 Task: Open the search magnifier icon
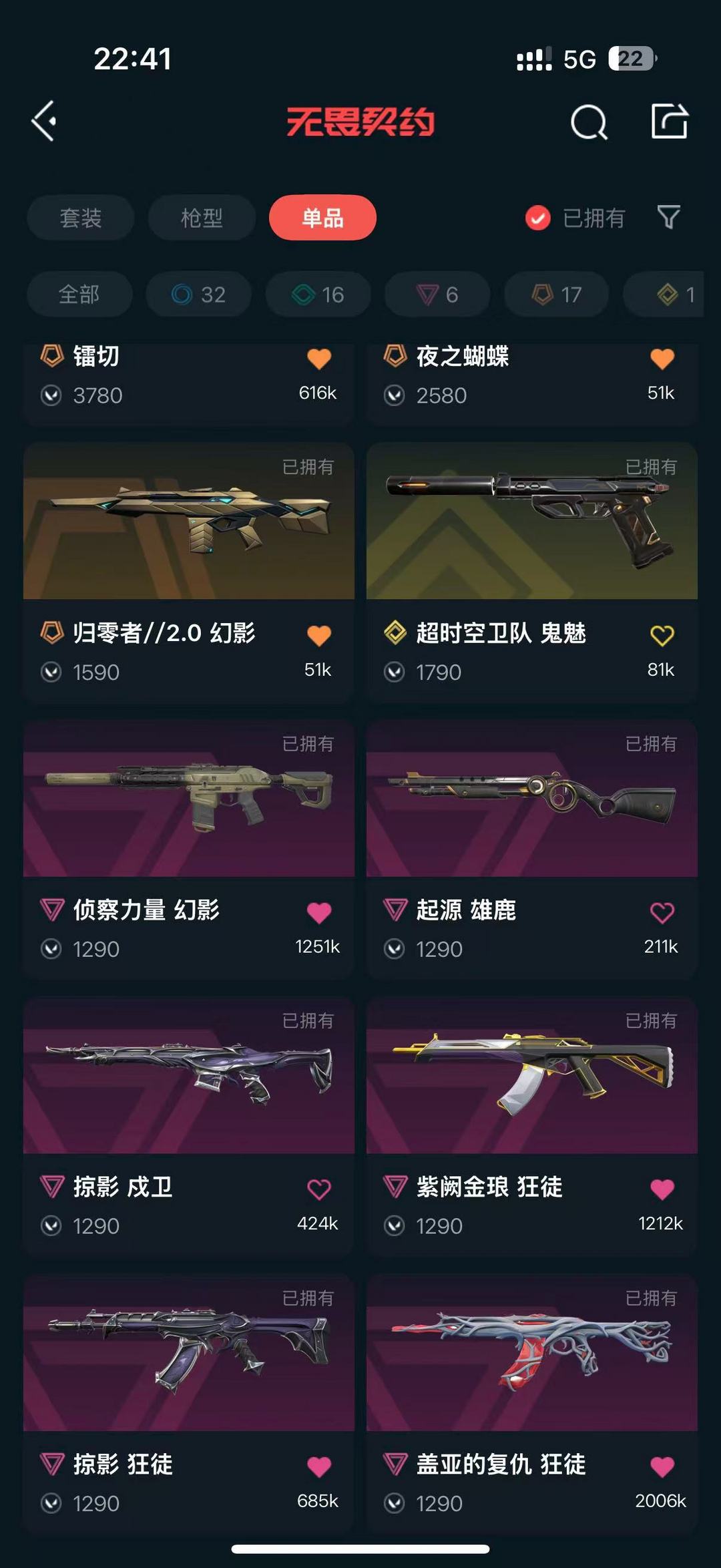point(589,122)
